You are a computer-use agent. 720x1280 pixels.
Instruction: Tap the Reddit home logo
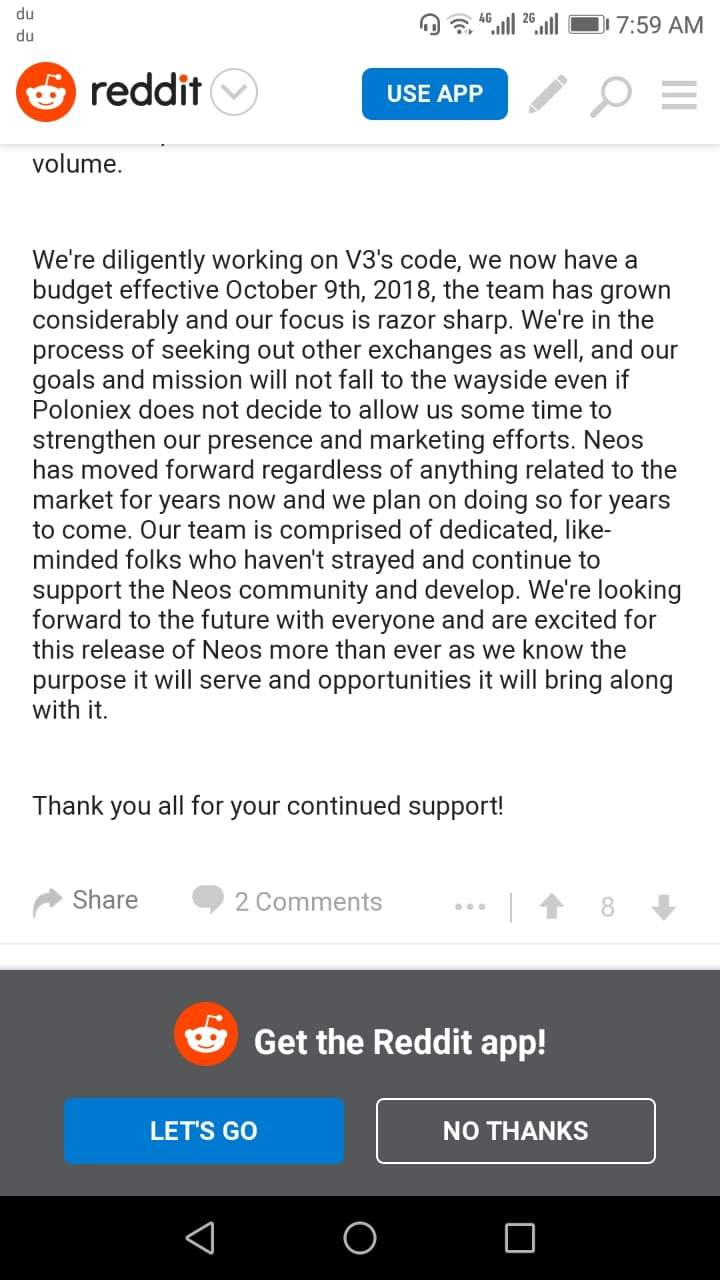pyautogui.click(x=108, y=93)
